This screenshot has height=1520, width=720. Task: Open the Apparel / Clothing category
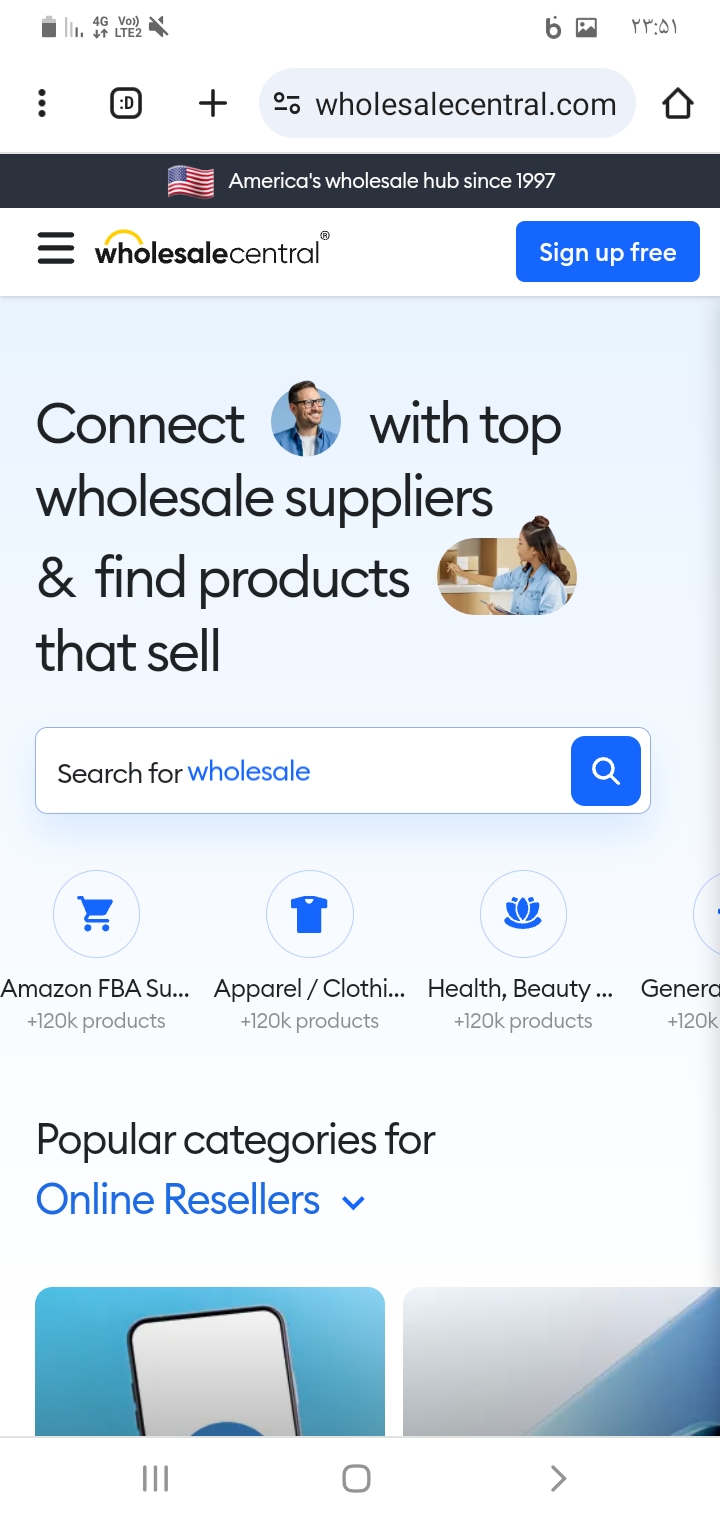[309, 914]
